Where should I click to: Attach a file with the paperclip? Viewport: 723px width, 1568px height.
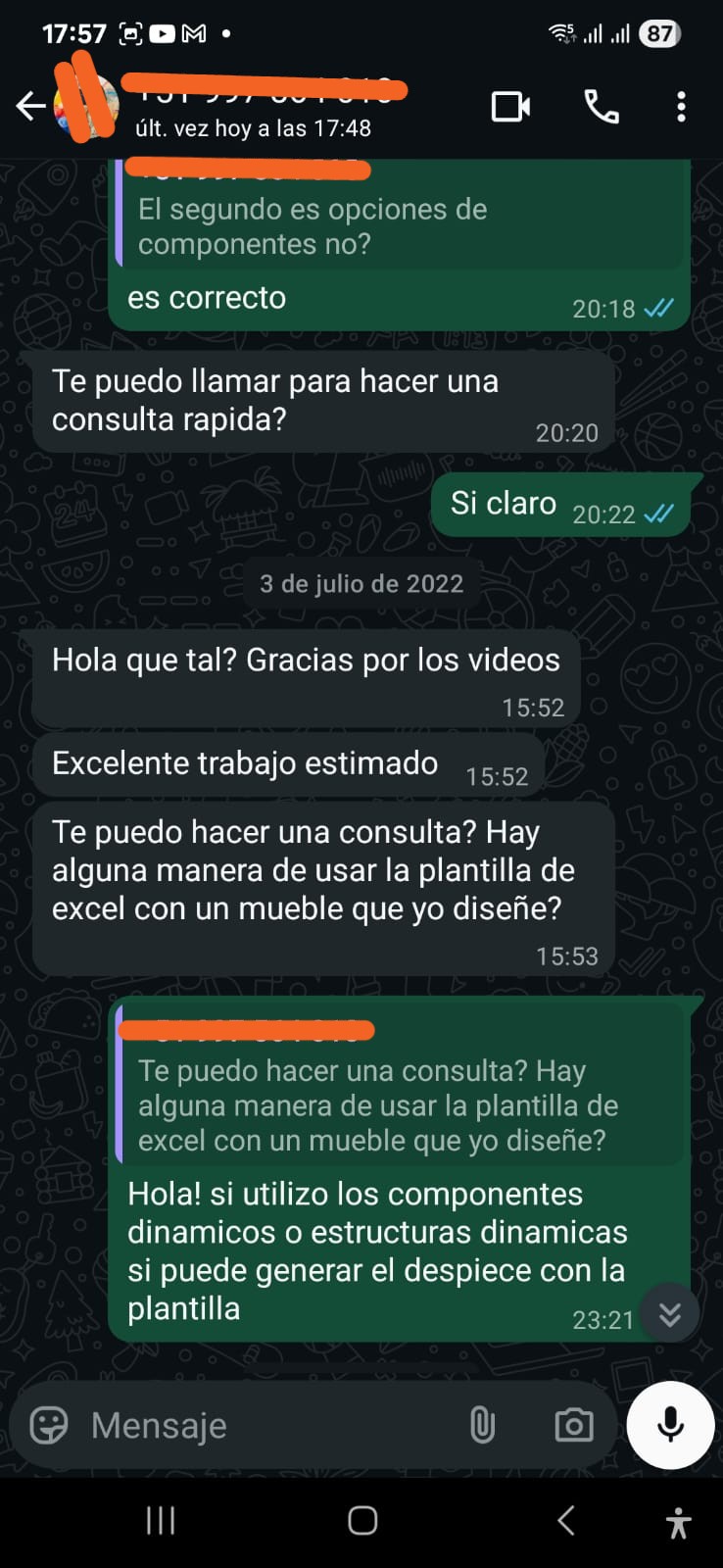pyautogui.click(x=482, y=1426)
